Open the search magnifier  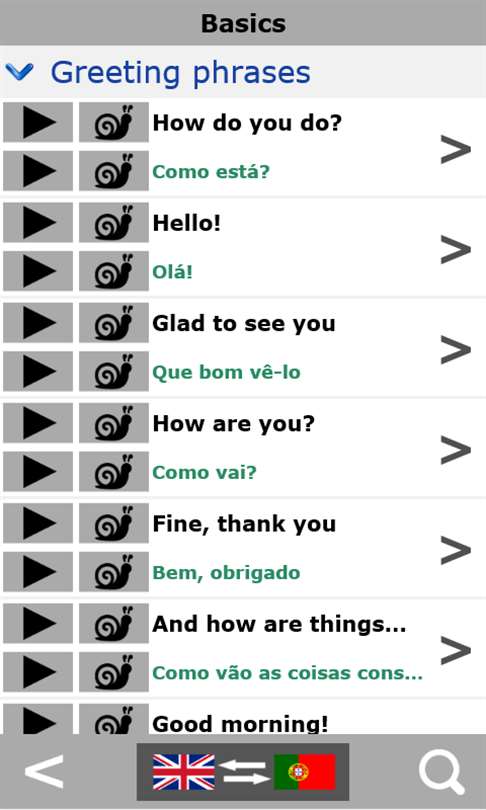click(442, 772)
